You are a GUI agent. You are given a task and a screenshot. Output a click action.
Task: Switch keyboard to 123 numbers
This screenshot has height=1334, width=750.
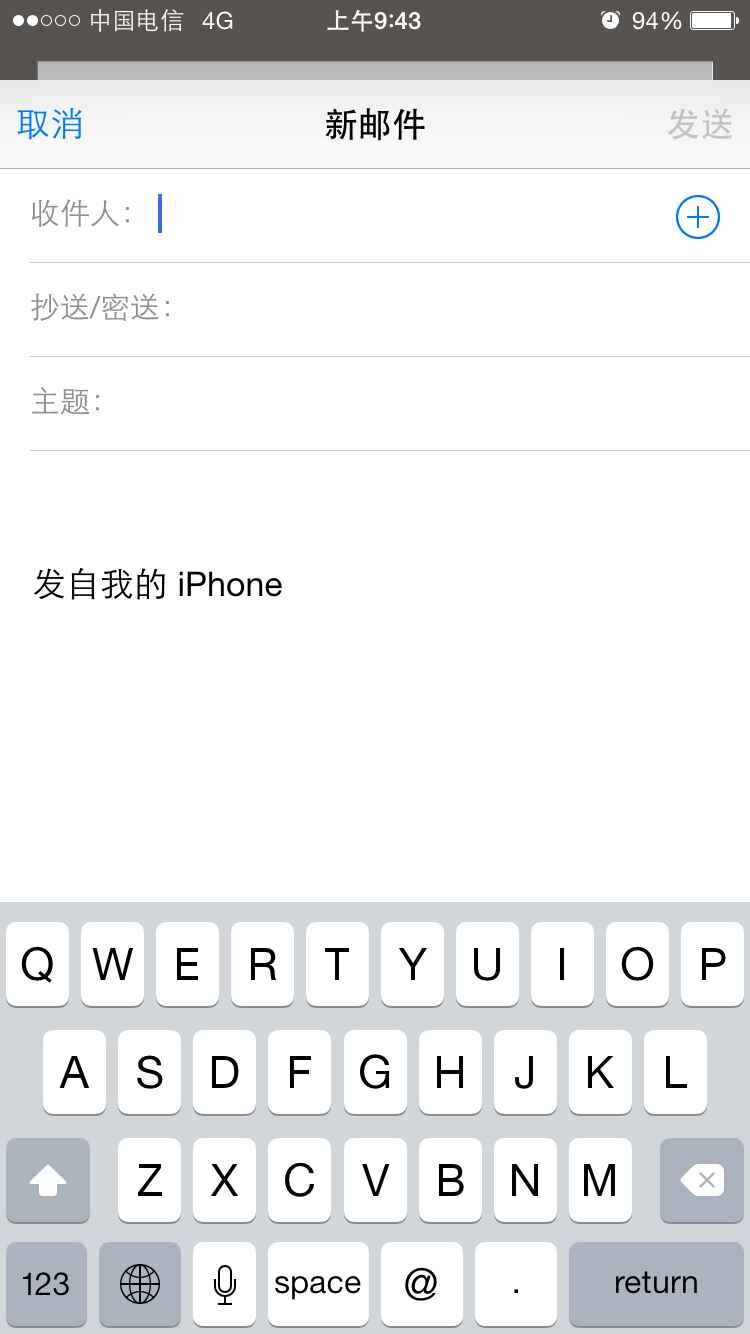pyautogui.click(x=46, y=1283)
